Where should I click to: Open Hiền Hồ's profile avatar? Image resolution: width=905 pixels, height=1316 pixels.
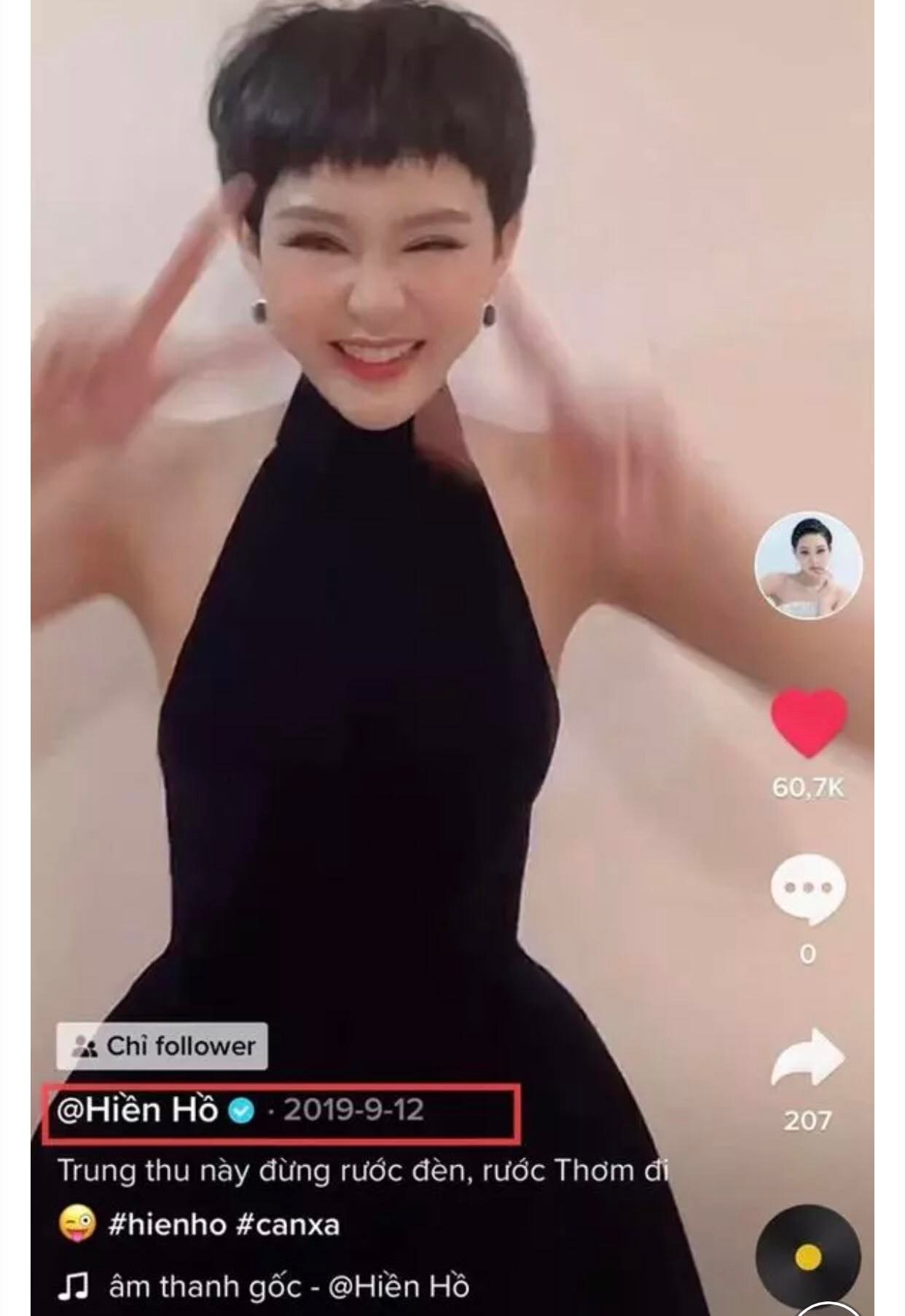tap(808, 566)
